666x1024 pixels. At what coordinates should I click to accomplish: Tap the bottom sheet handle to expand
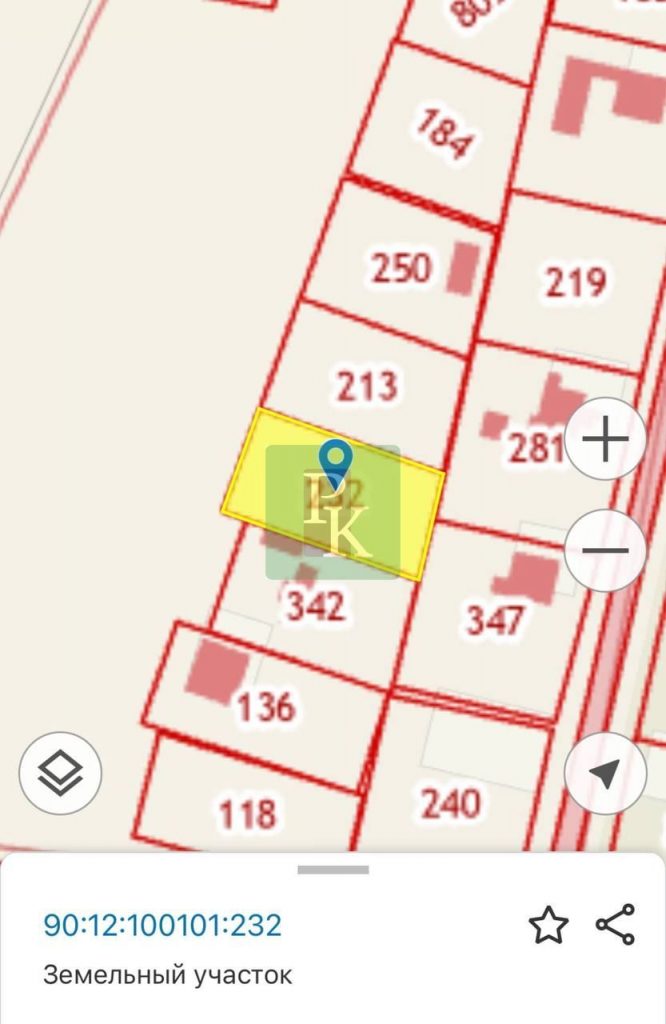[333, 870]
